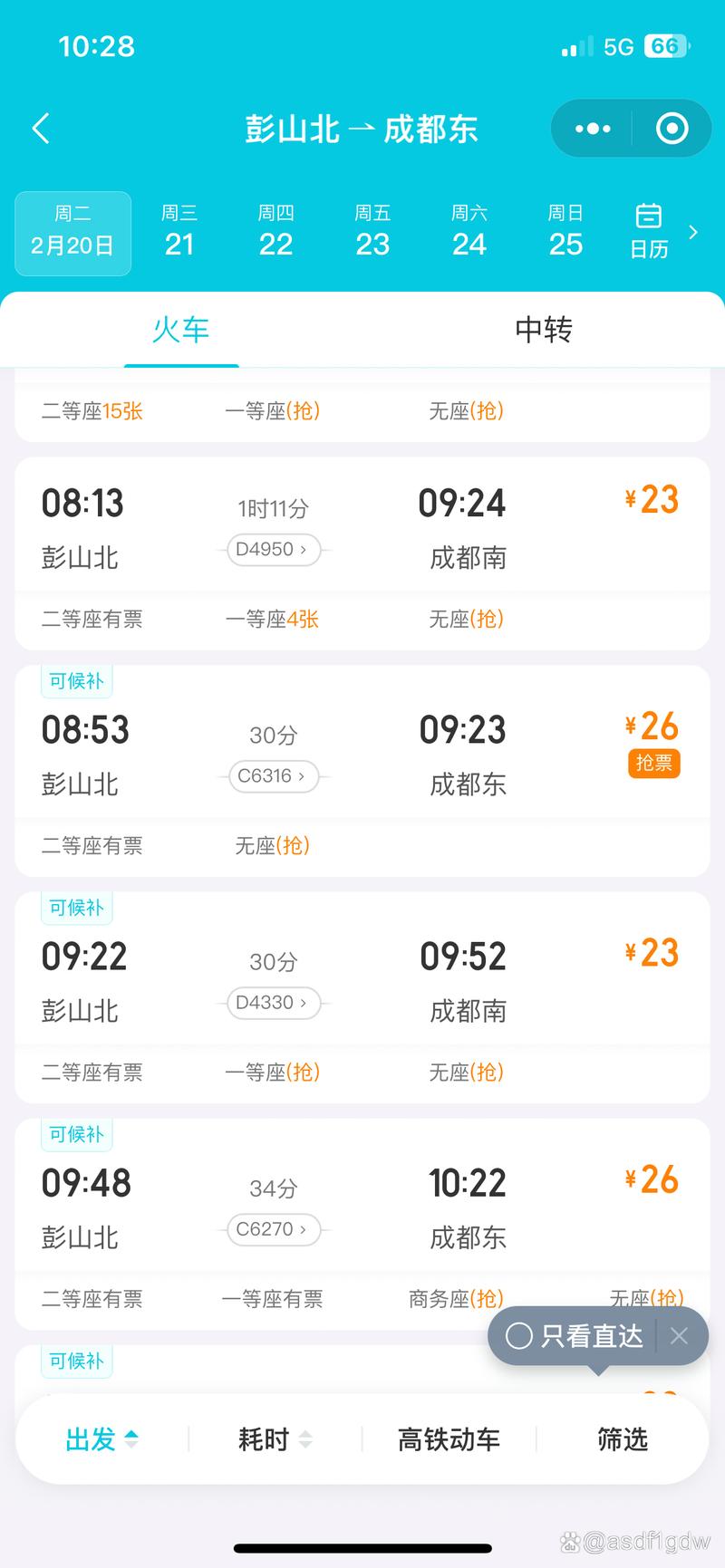Select the 可候补 tag on train C6270
Screen dimensions: 725x1568
pos(76,1134)
